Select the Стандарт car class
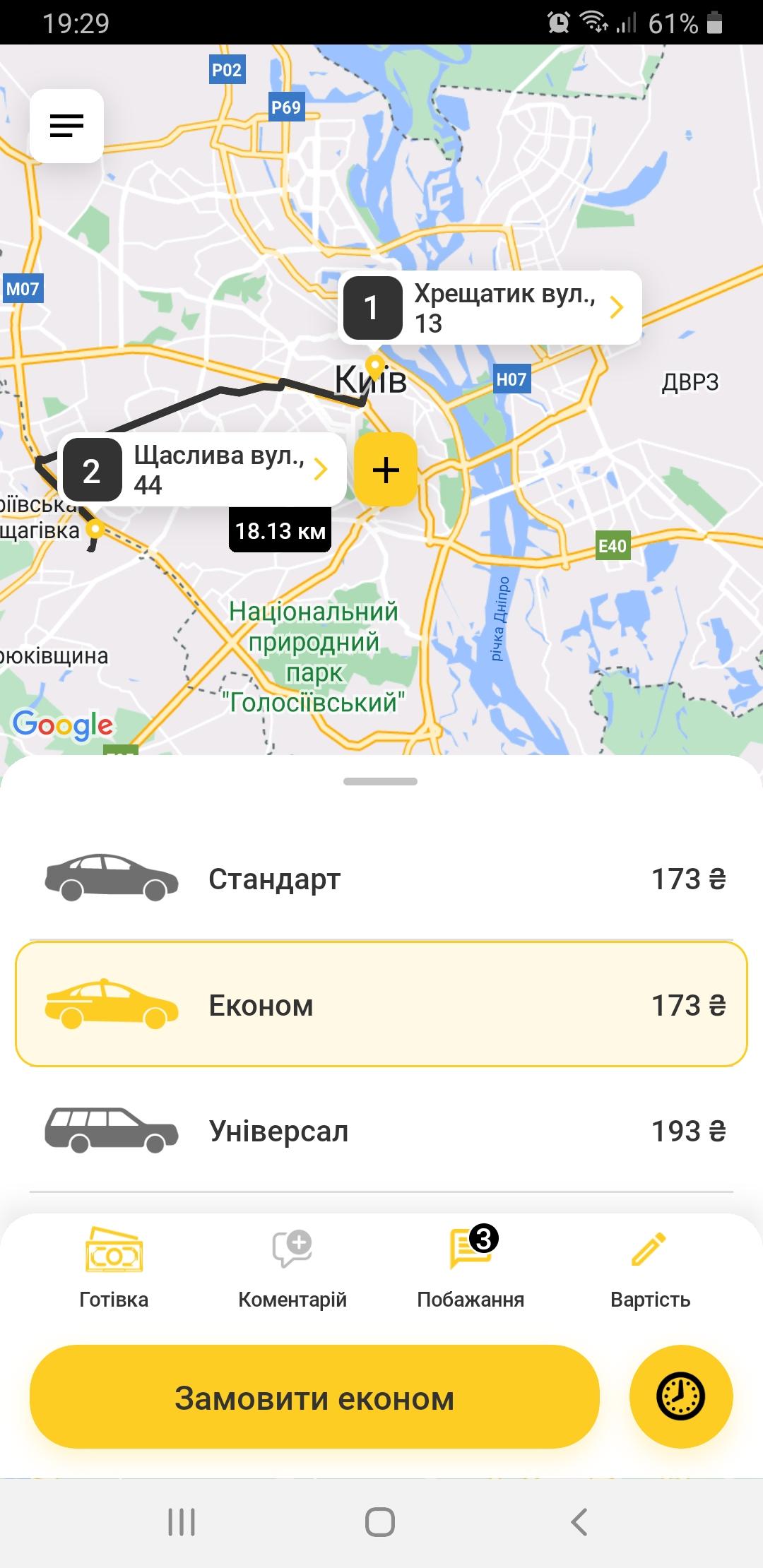 pyautogui.click(x=381, y=879)
